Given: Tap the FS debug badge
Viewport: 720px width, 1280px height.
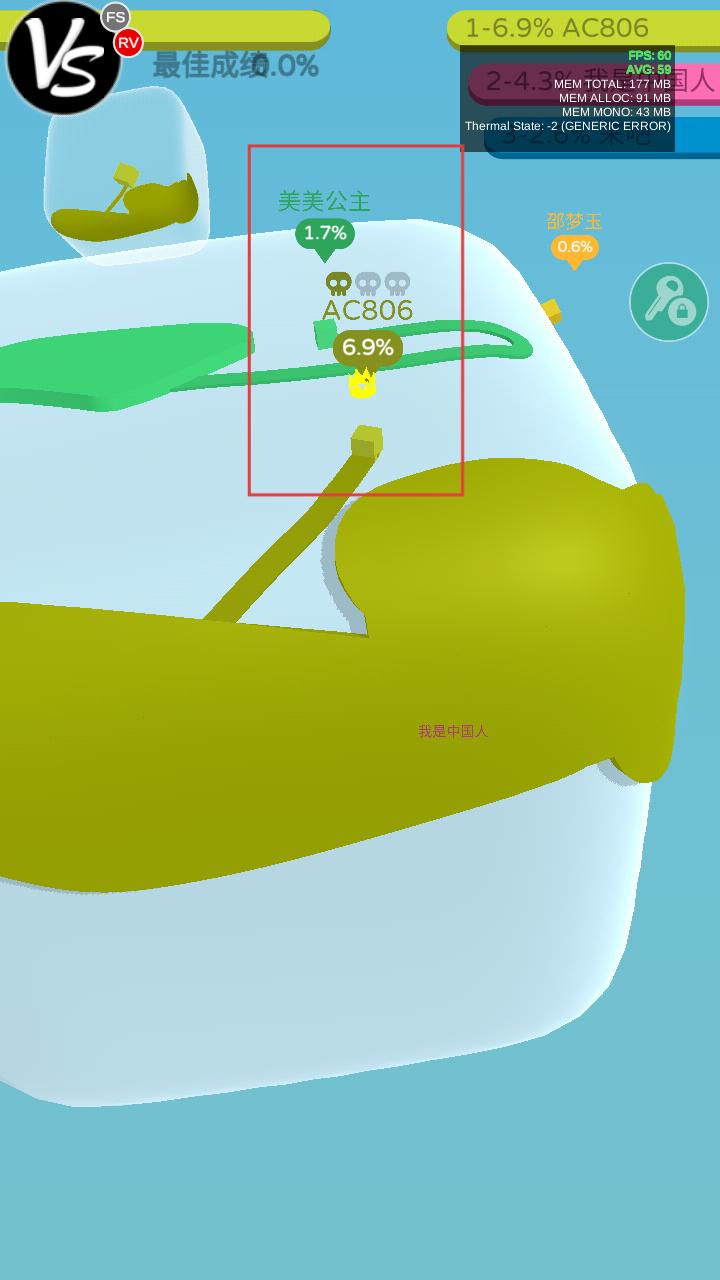Looking at the screenshot, I should 116,17.
